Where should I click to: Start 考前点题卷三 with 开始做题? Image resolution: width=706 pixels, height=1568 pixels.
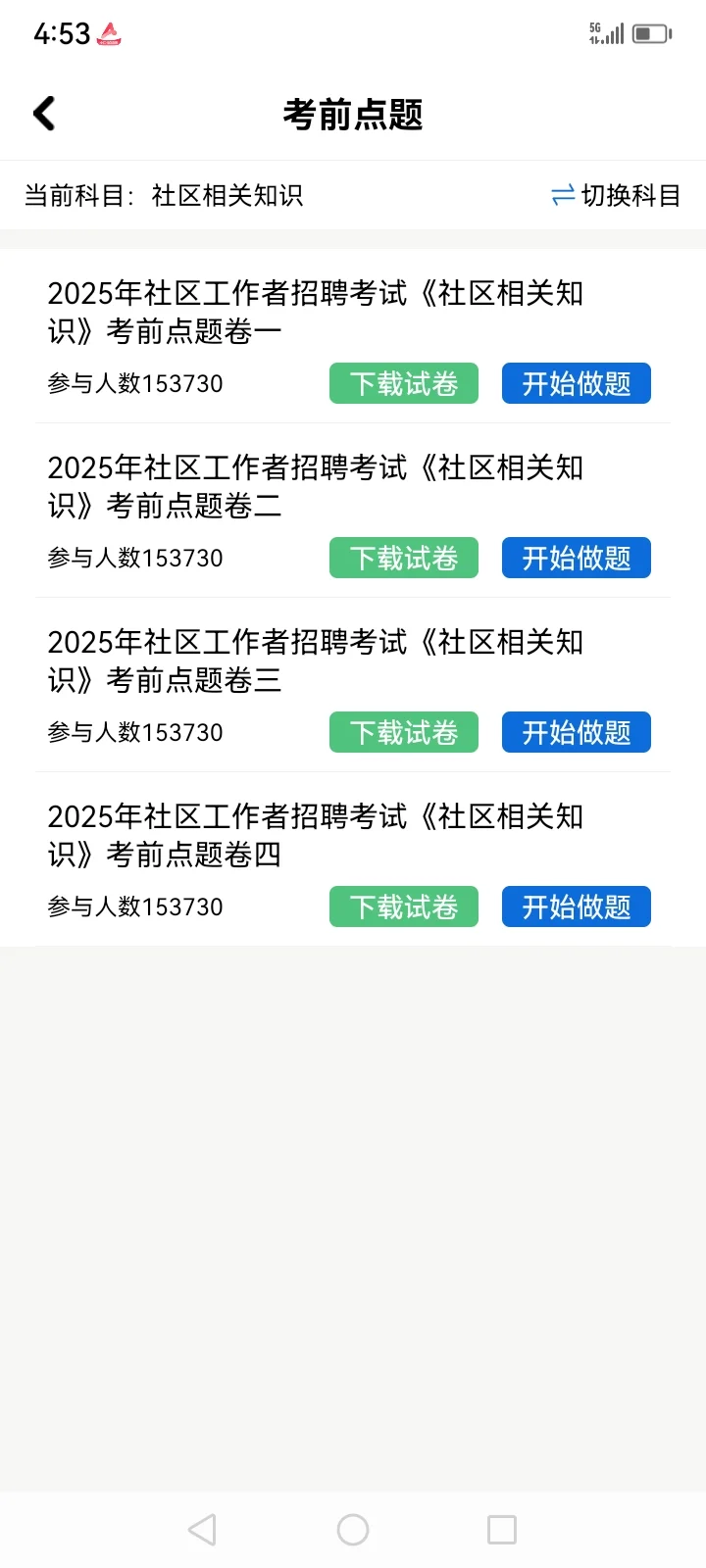pyautogui.click(x=576, y=732)
